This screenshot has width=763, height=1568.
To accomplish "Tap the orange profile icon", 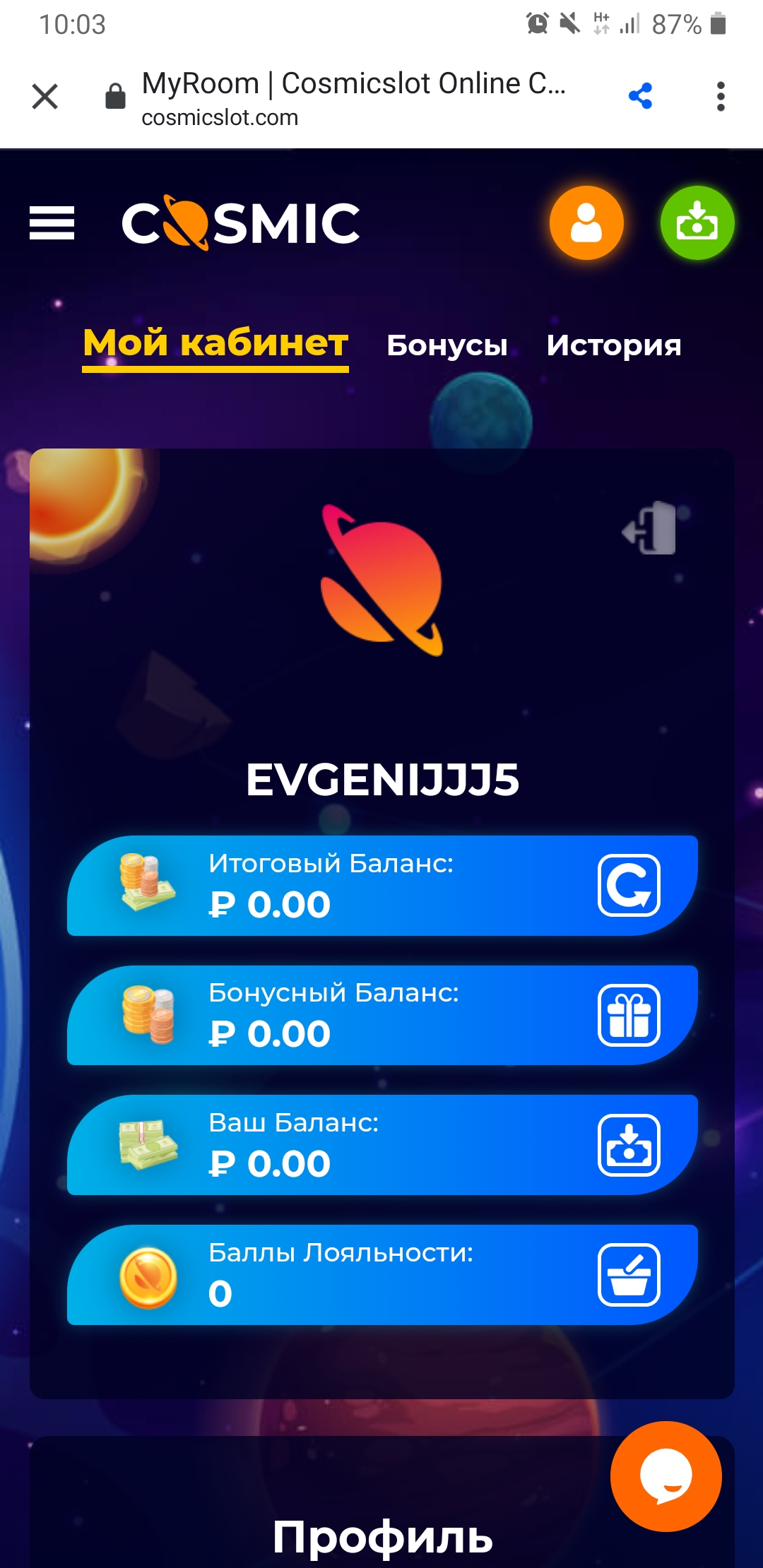I will pos(586,223).
